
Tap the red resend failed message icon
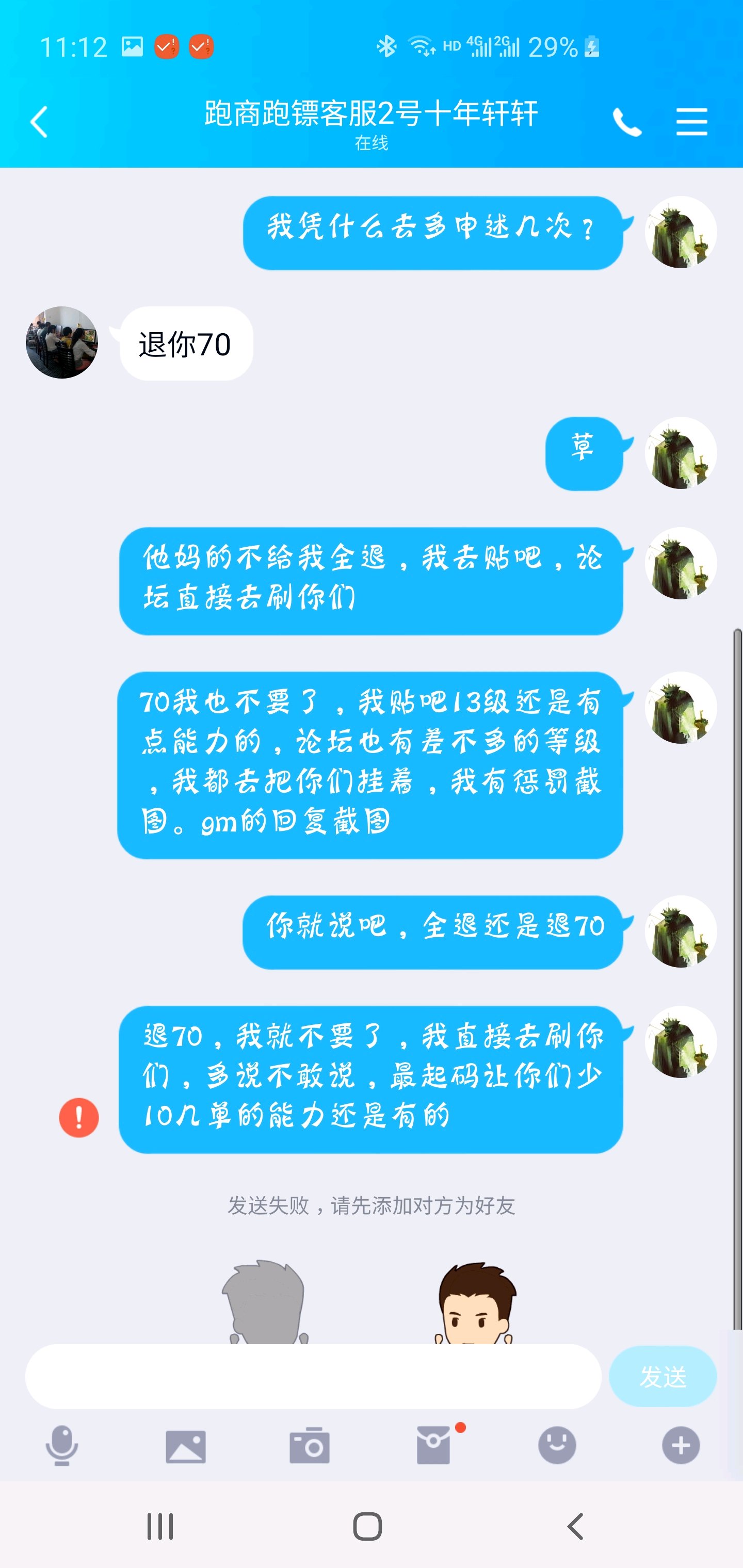point(78,1117)
